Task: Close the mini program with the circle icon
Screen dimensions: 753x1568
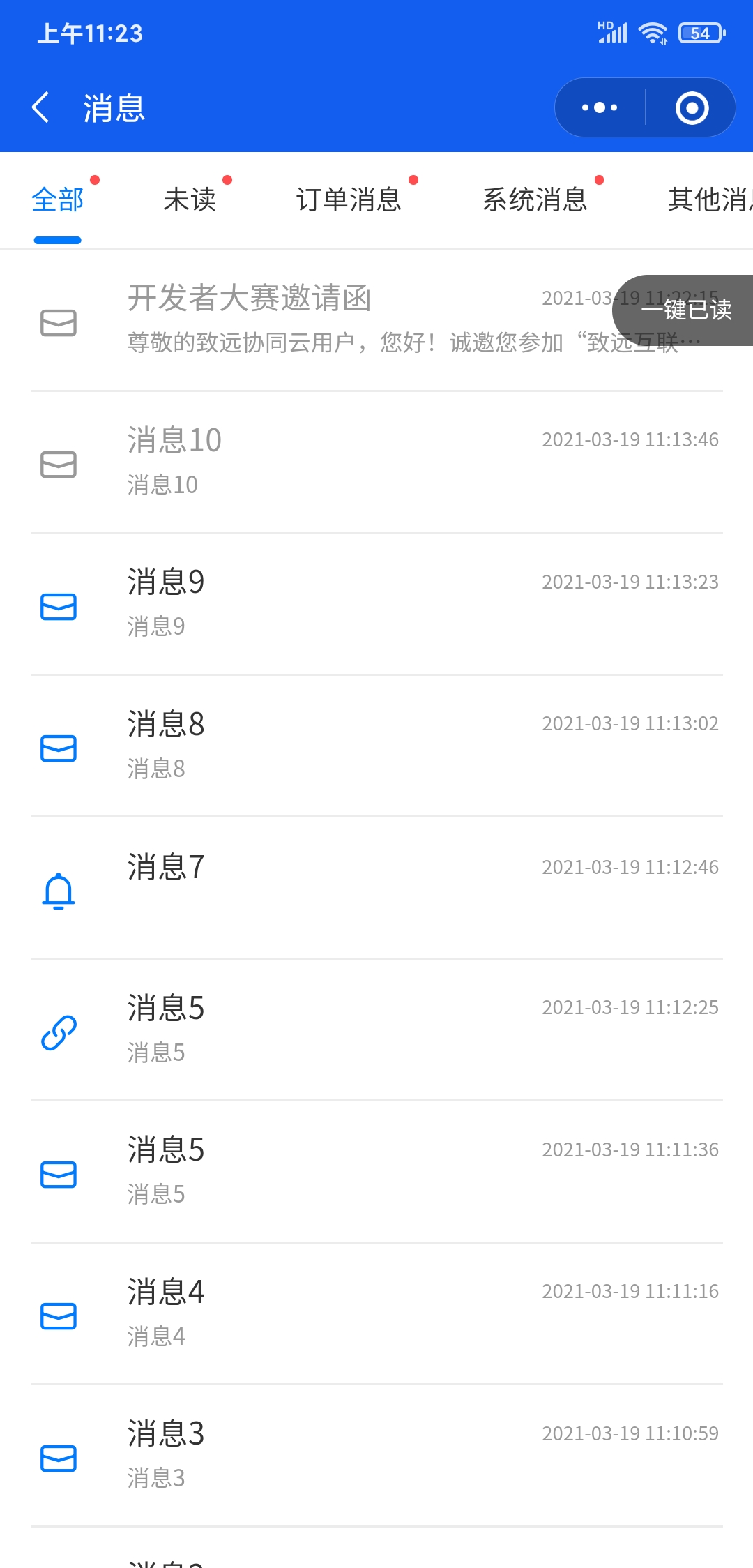Action: [692, 107]
